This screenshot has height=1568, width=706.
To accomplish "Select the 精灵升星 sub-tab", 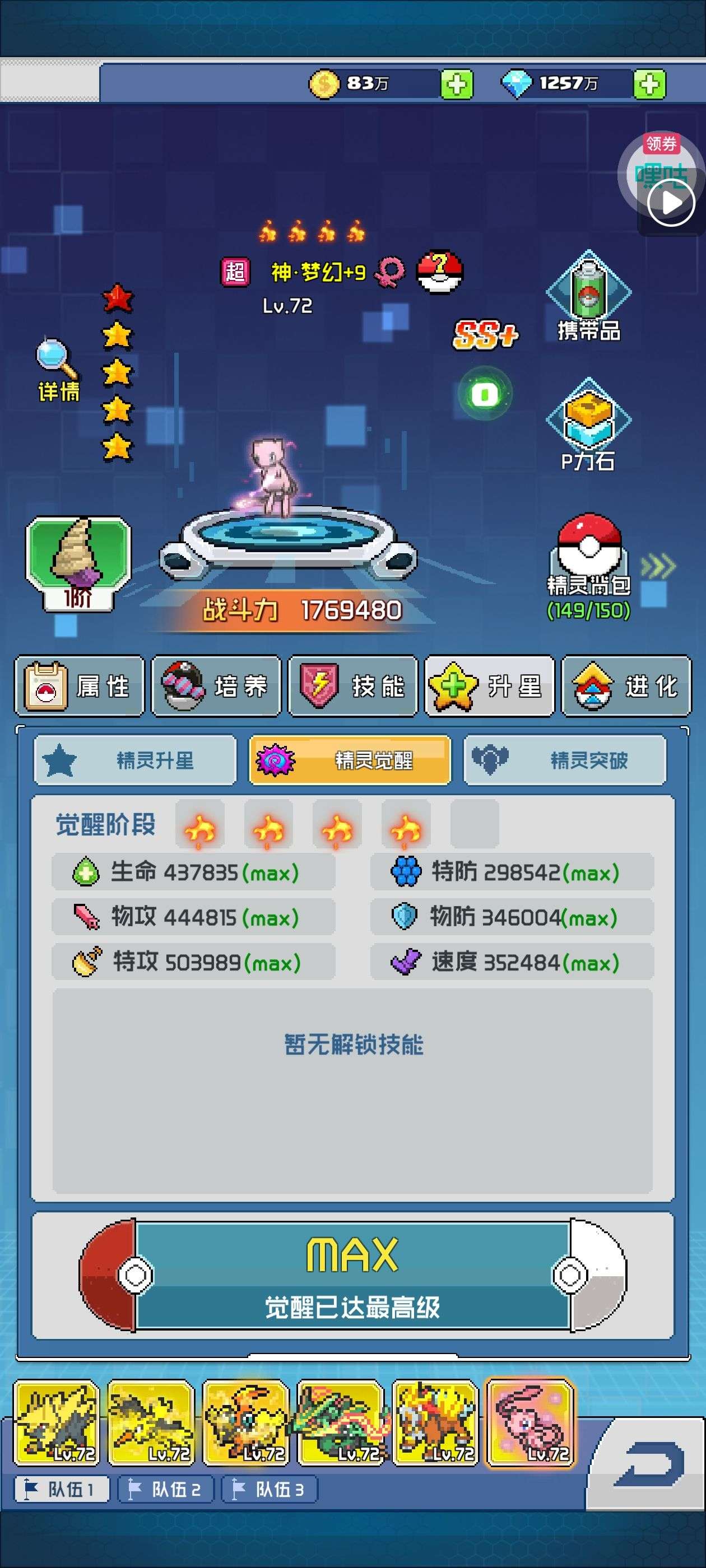I will coord(135,760).
